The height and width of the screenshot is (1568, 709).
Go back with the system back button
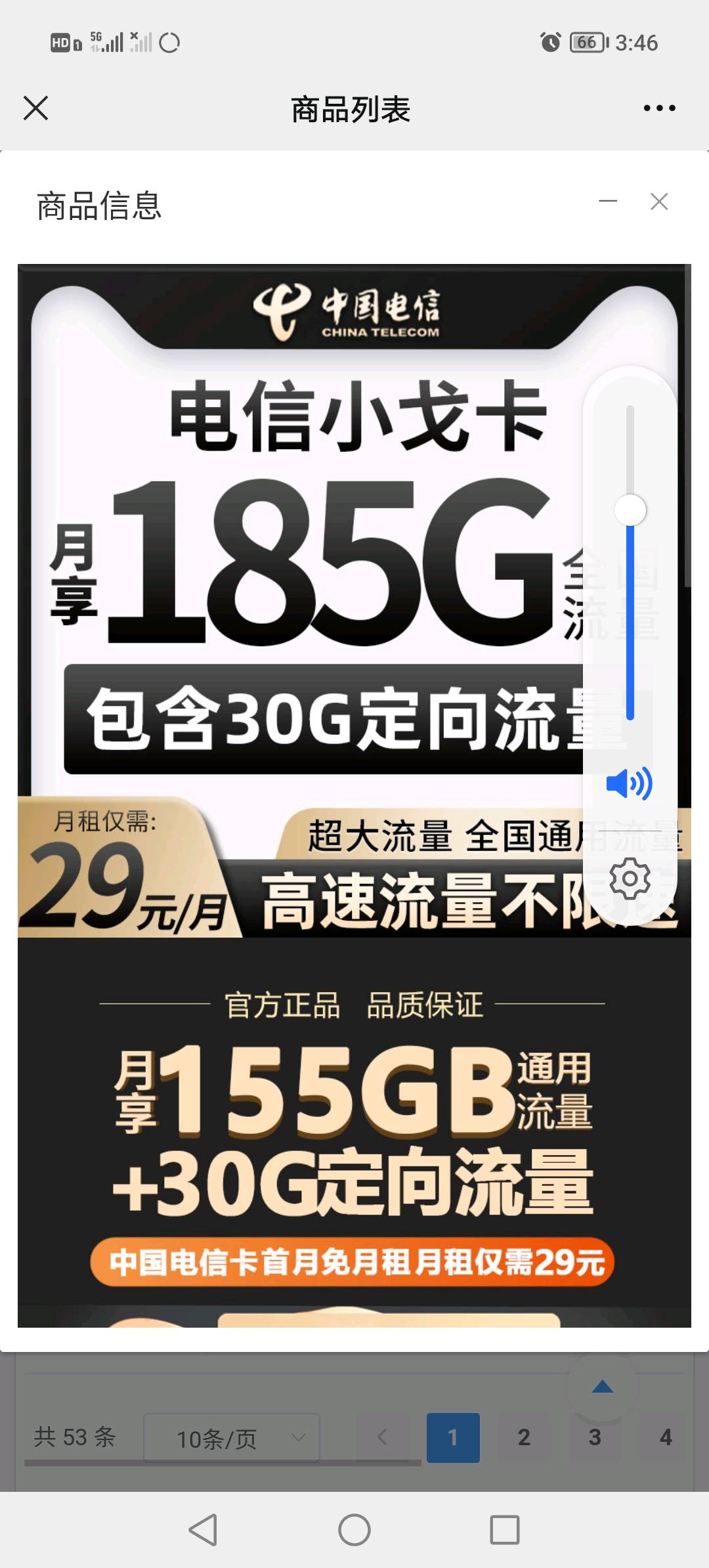pos(203,1530)
